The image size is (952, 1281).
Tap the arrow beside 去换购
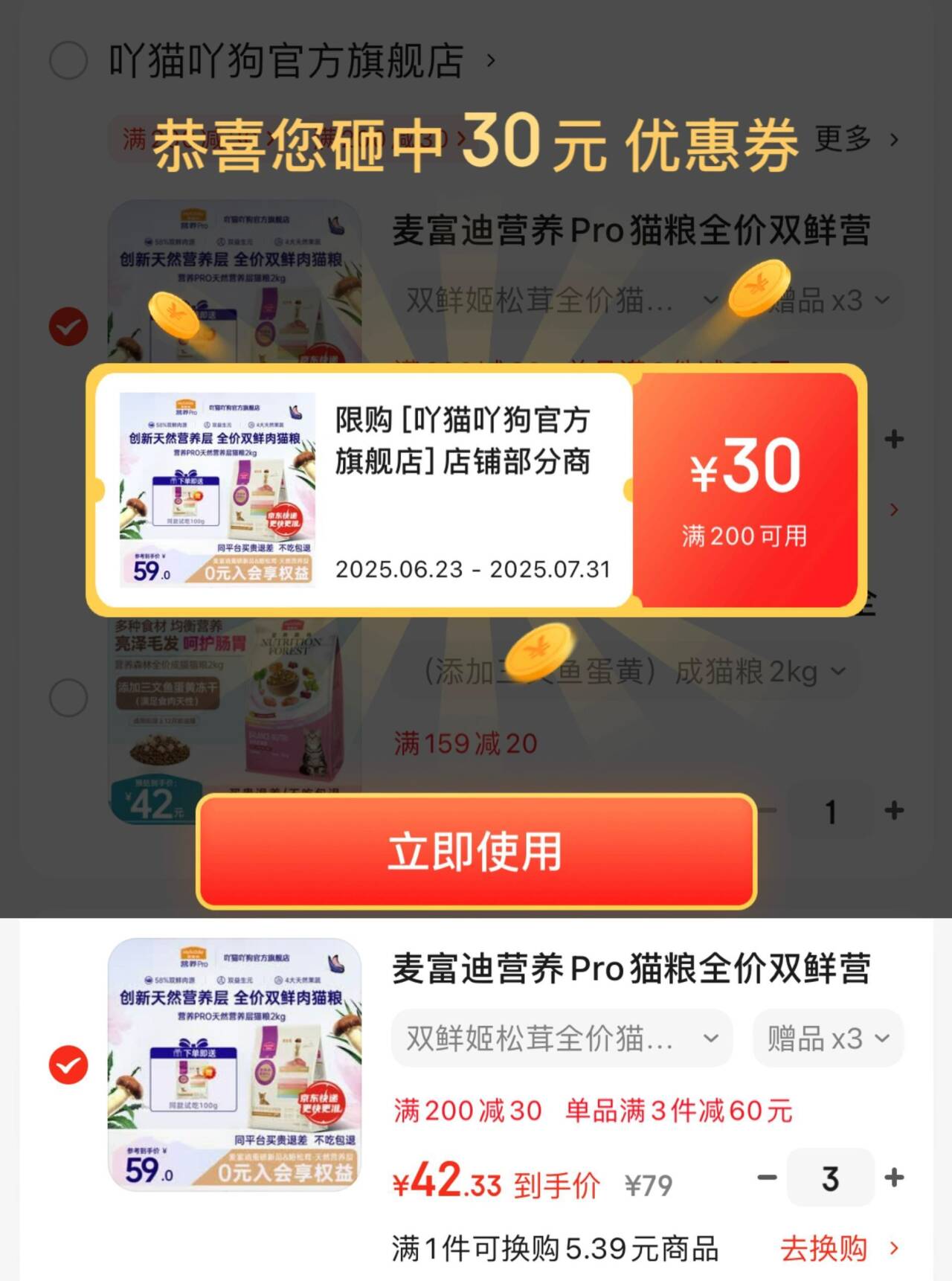pyautogui.click(x=891, y=1248)
